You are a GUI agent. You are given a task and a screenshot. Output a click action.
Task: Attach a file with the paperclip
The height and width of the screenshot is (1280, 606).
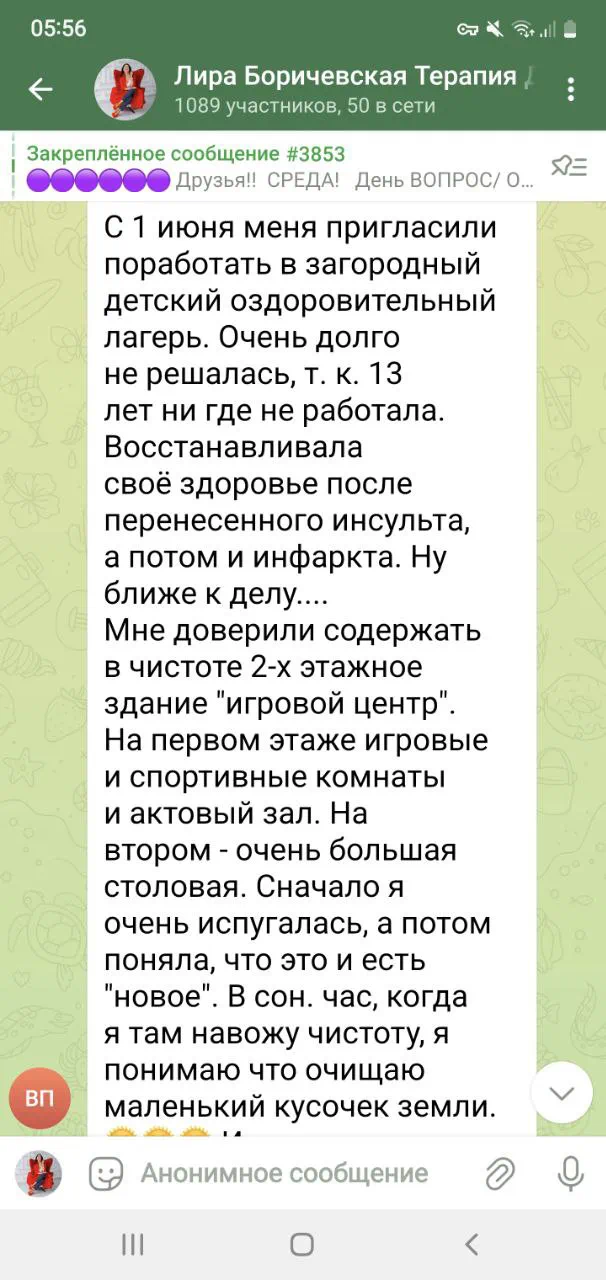click(500, 1173)
